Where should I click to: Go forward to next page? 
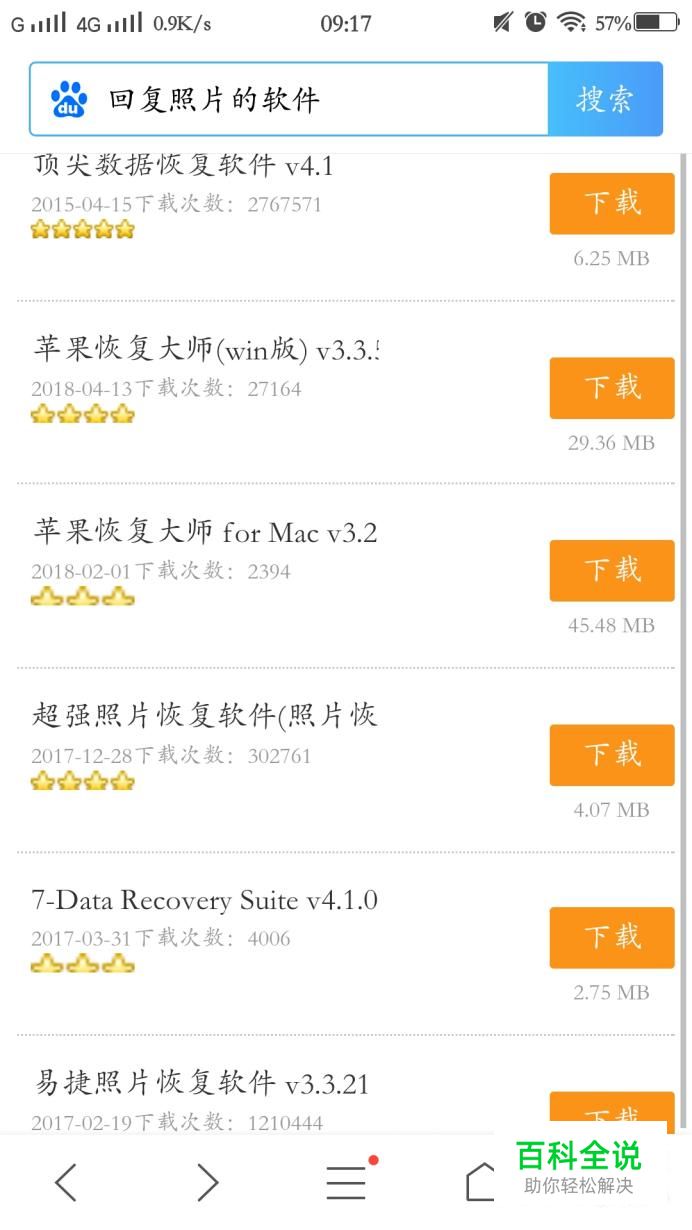[207, 1182]
